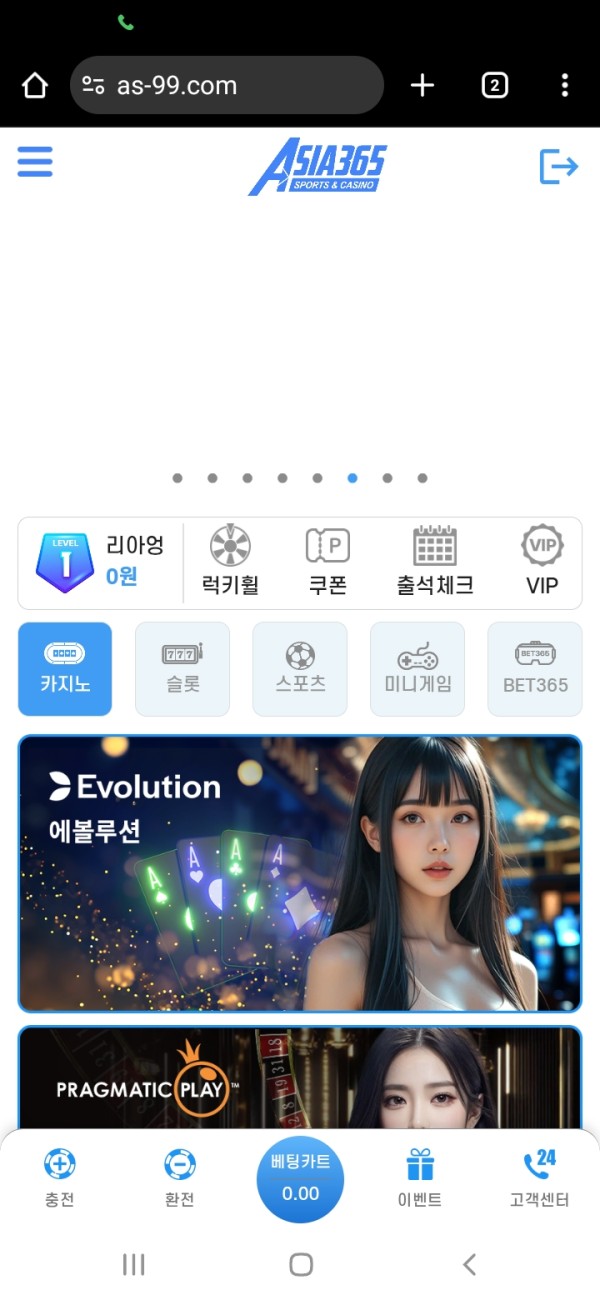This screenshot has height=1300, width=600.
Task: Go to 환전 withdrawal page
Action: coord(180,1177)
